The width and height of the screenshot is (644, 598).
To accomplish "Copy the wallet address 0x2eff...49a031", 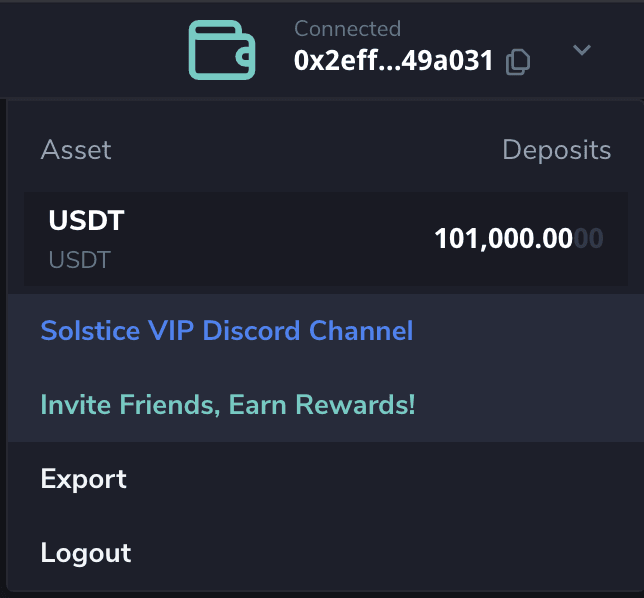I will click(x=517, y=62).
